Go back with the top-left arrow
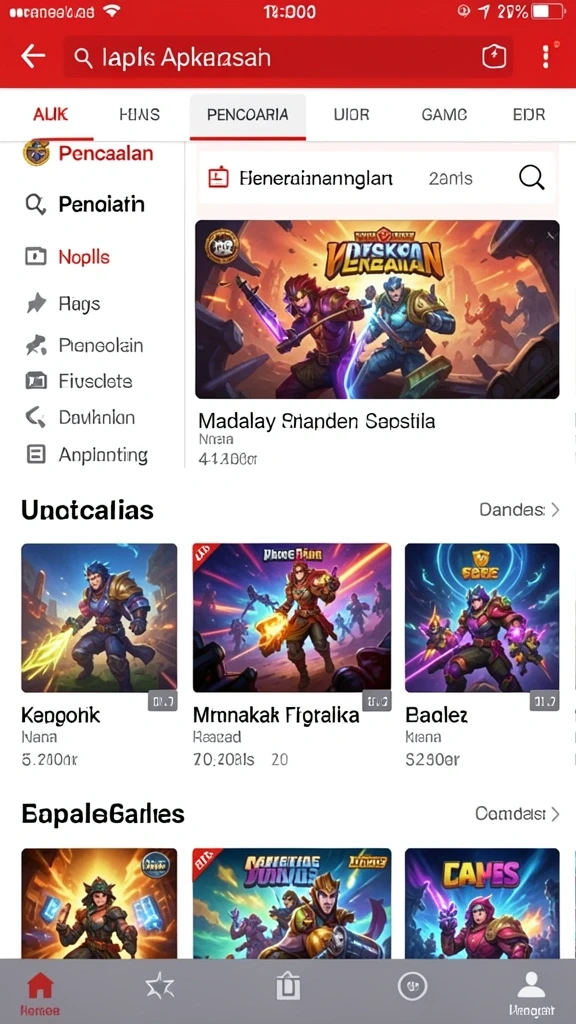The height and width of the screenshot is (1024, 576). coord(33,57)
